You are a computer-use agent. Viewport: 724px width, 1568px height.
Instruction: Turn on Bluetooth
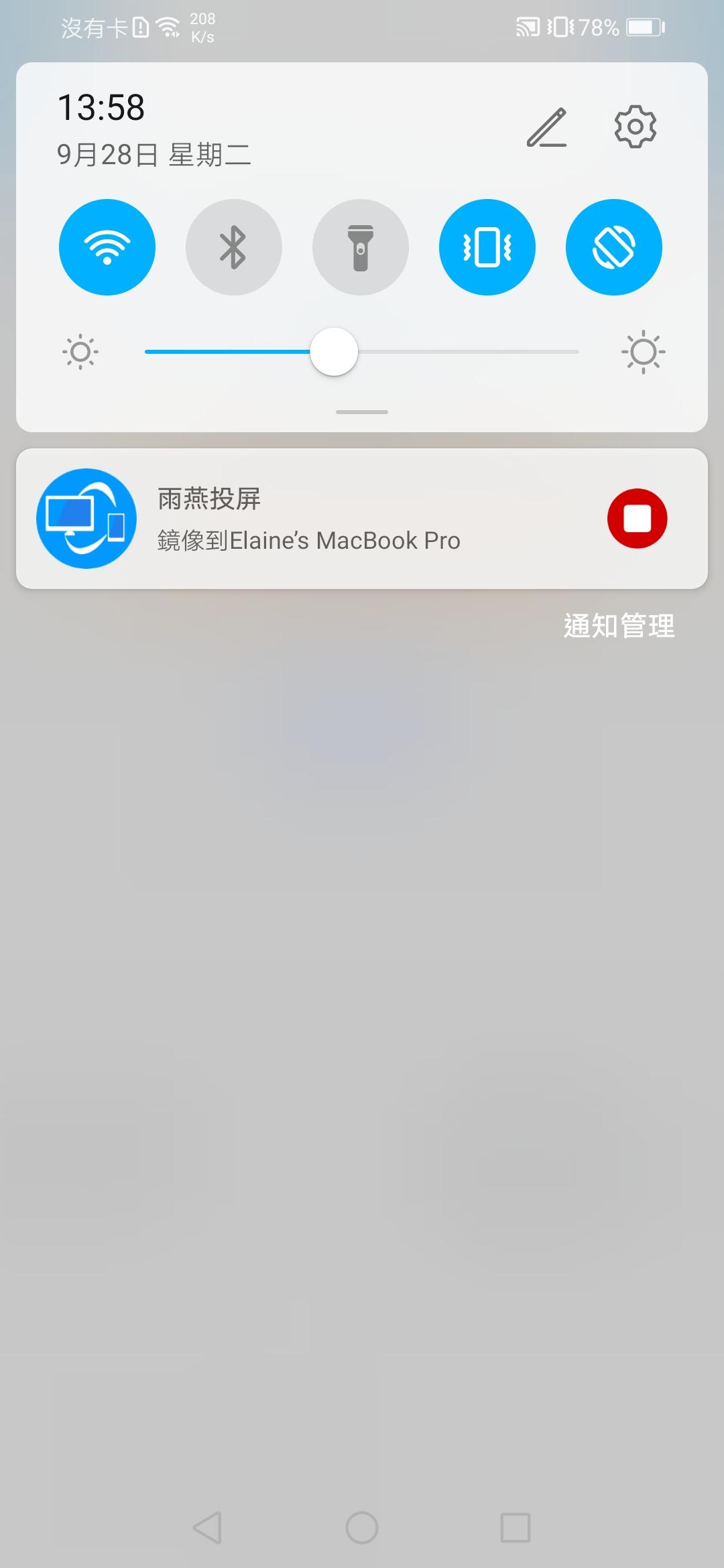(233, 247)
